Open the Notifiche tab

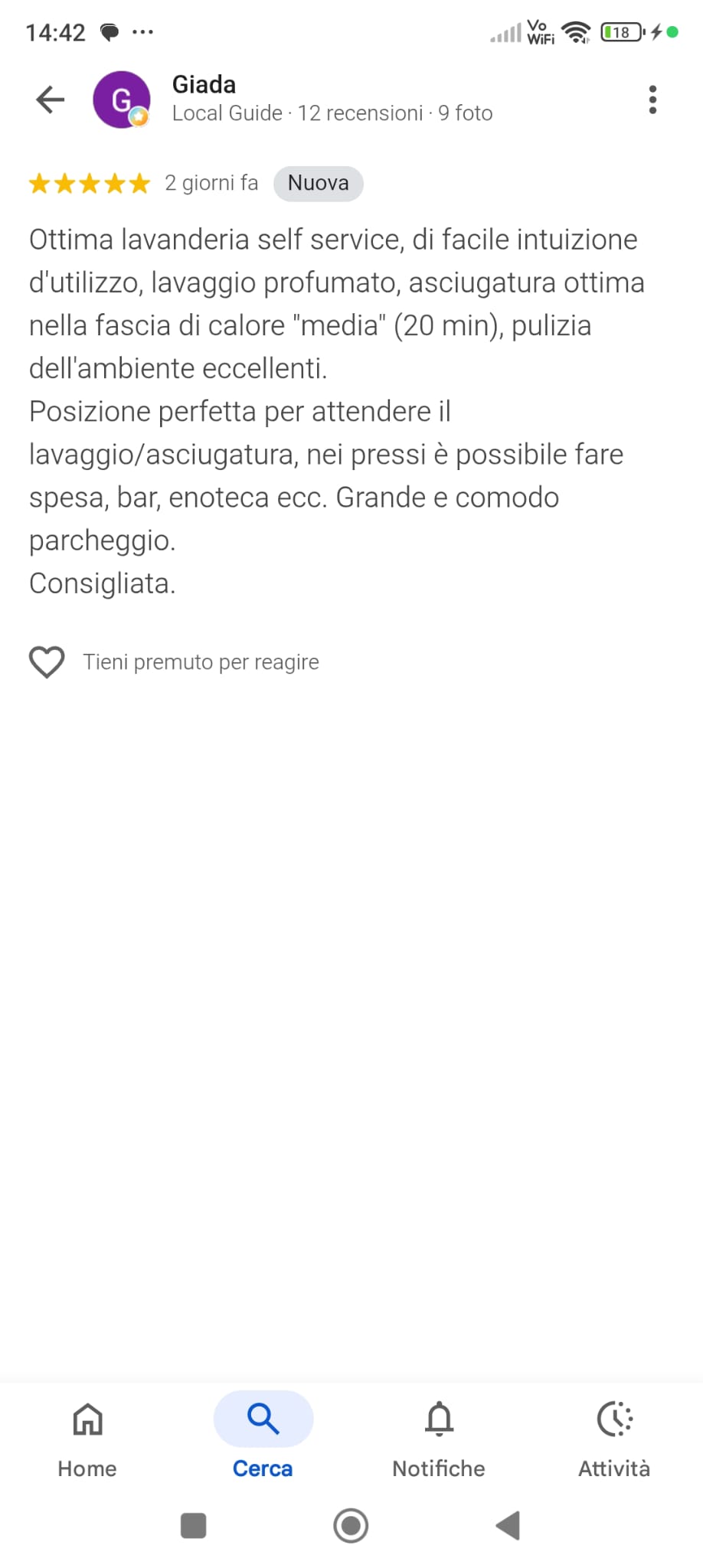439,1439
